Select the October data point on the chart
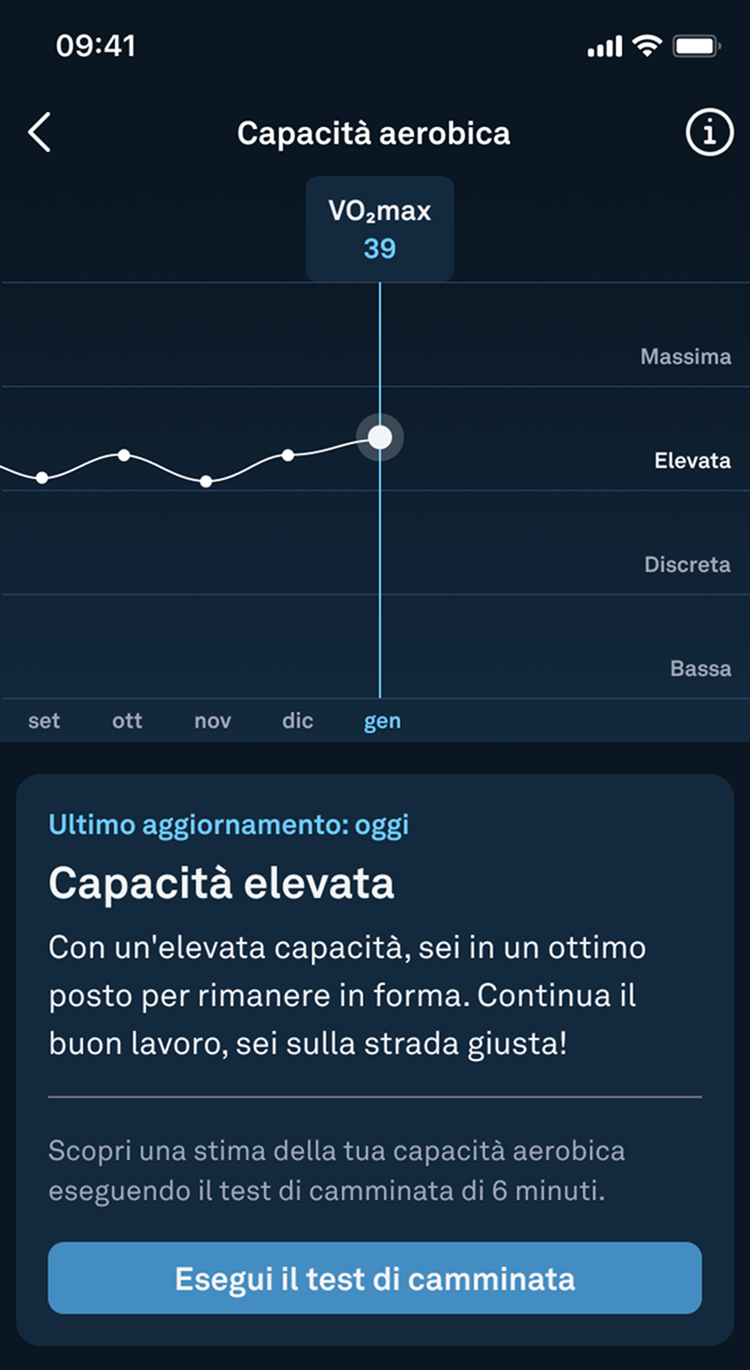 pyautogui.click(x=124, y=455)
